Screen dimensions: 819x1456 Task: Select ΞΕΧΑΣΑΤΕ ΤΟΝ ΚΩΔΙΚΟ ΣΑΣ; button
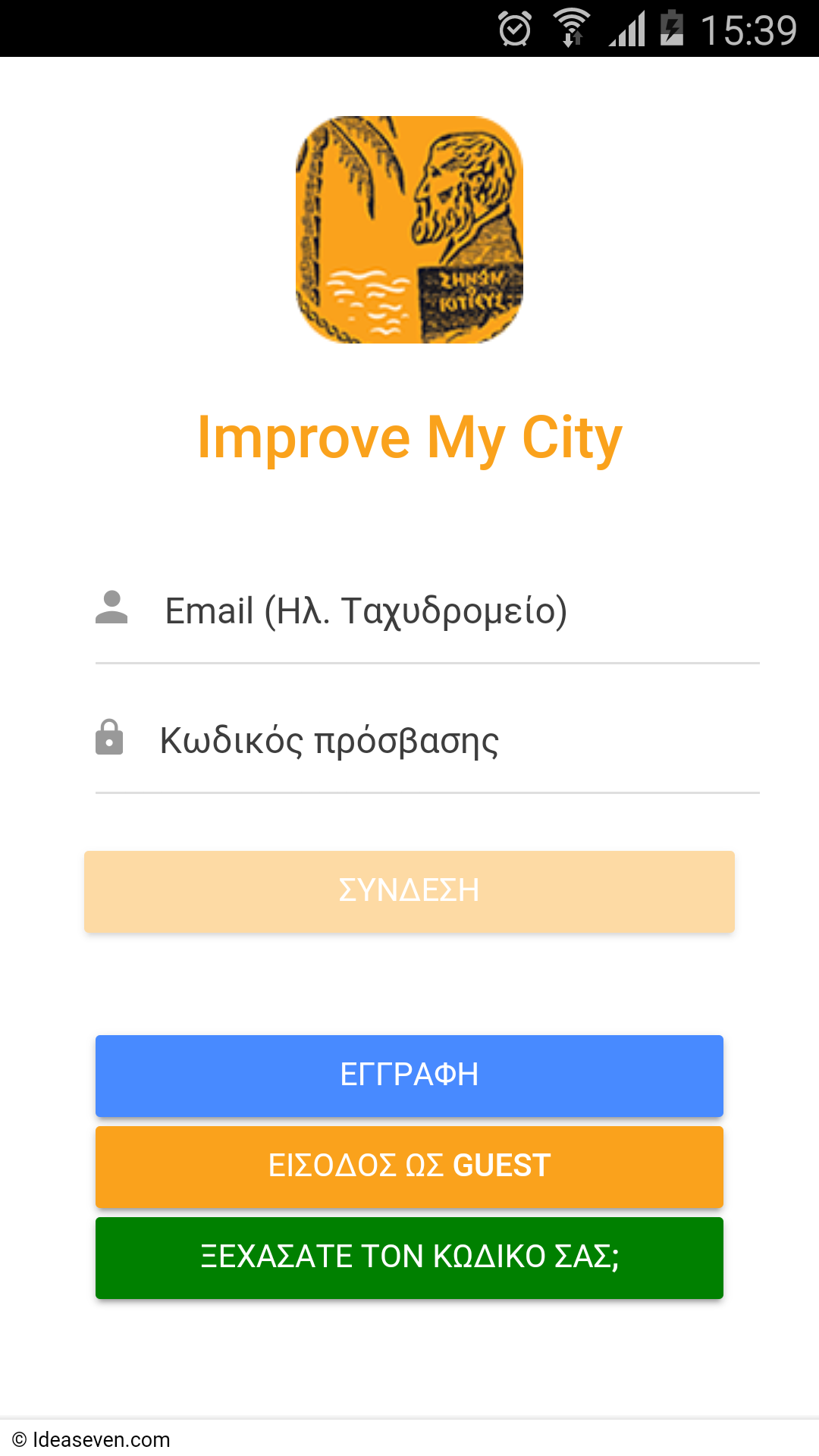coord(409,1257)
